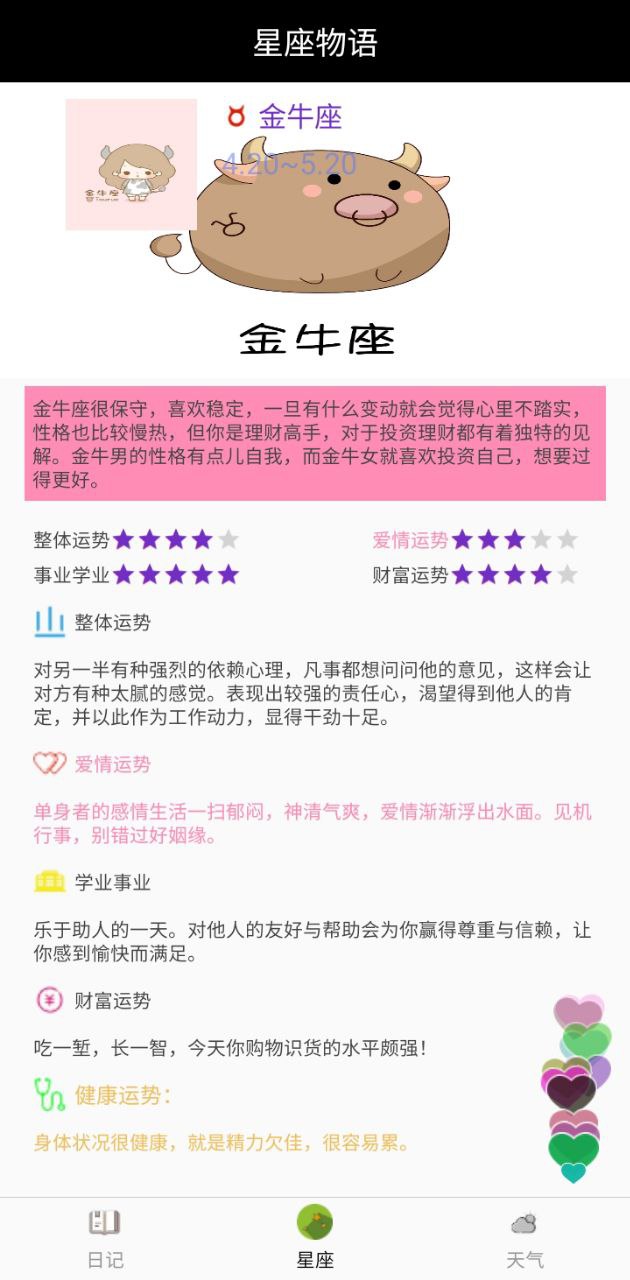The height and width of the screenshot is (1280, 630).
Task: Select the 星座 tab
Action: (315, 1238)
